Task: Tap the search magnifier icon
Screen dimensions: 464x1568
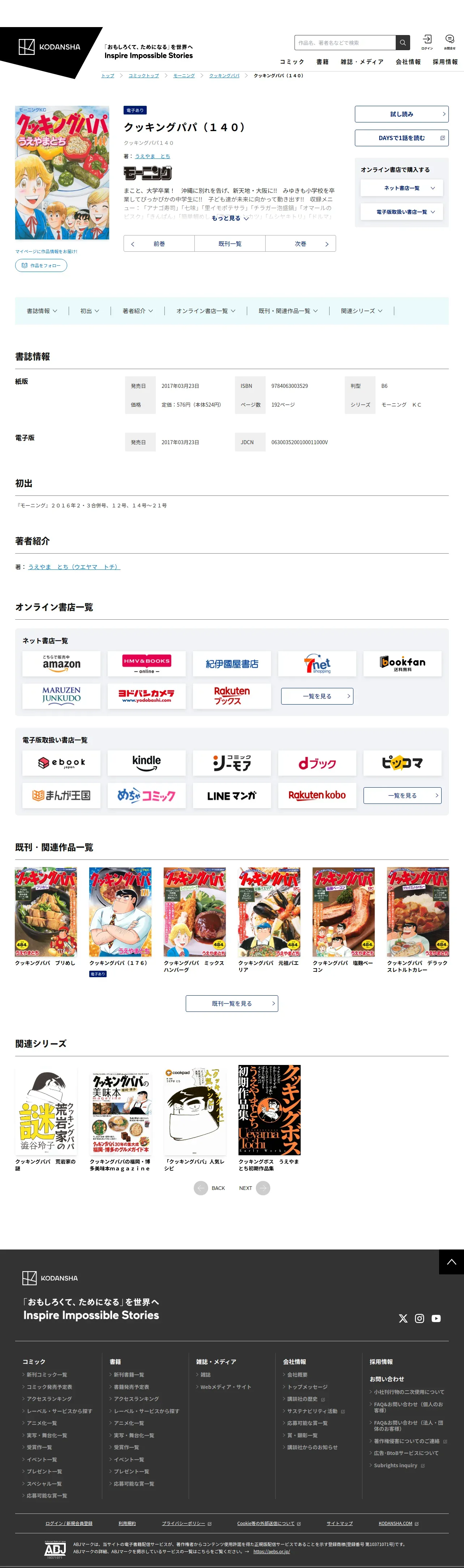Action: point(403,43)
